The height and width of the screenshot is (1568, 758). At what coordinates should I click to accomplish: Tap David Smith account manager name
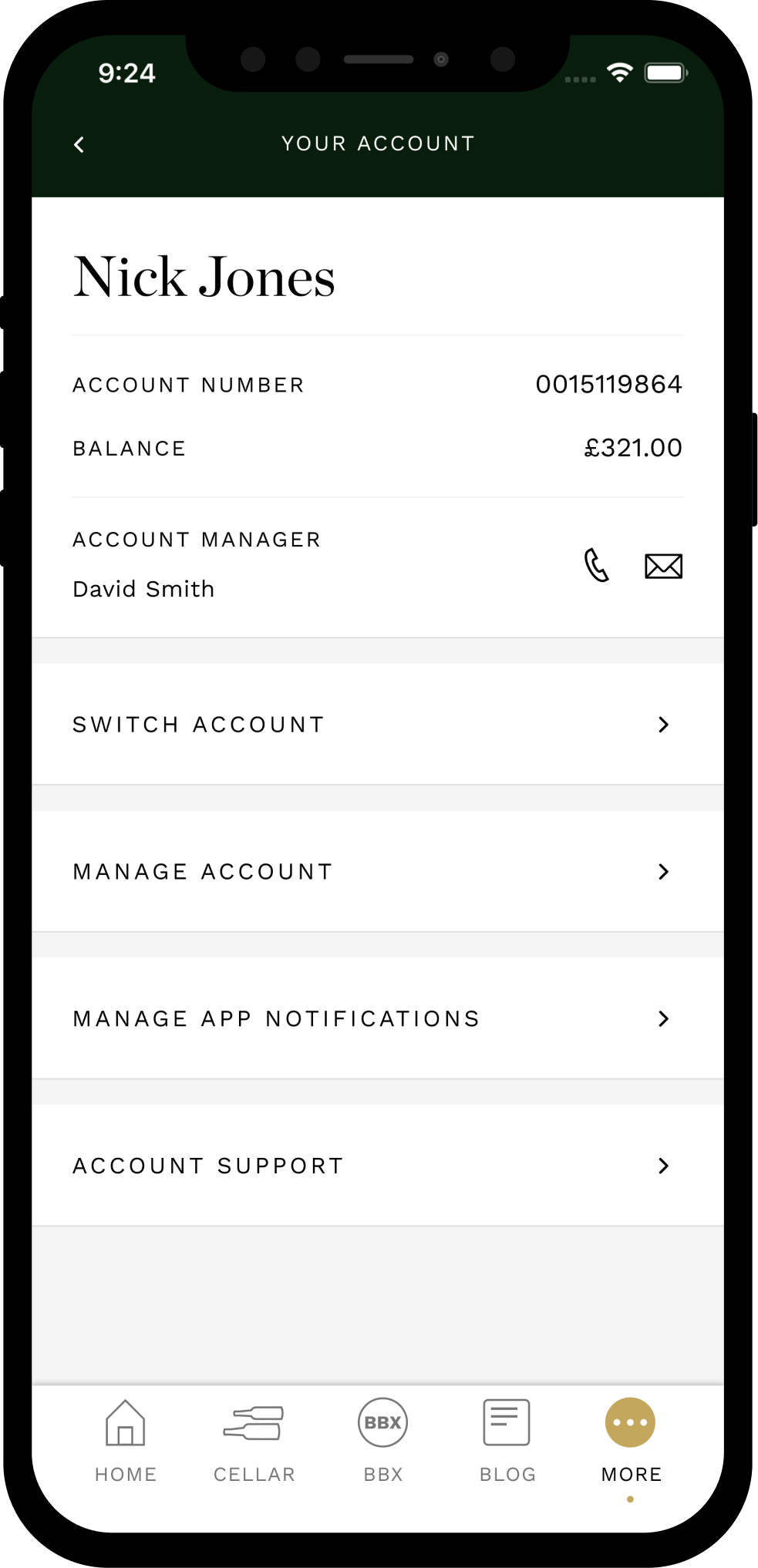coord(143,588)
